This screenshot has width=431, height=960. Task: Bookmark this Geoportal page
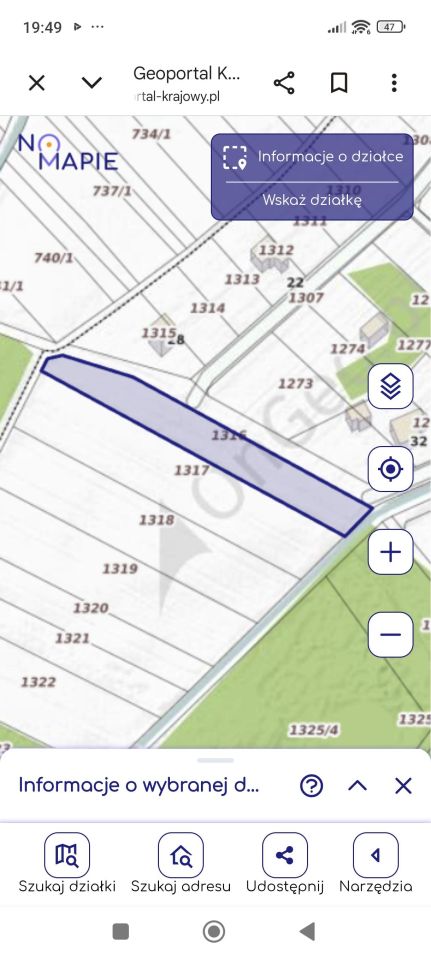(x=339, y=83)
